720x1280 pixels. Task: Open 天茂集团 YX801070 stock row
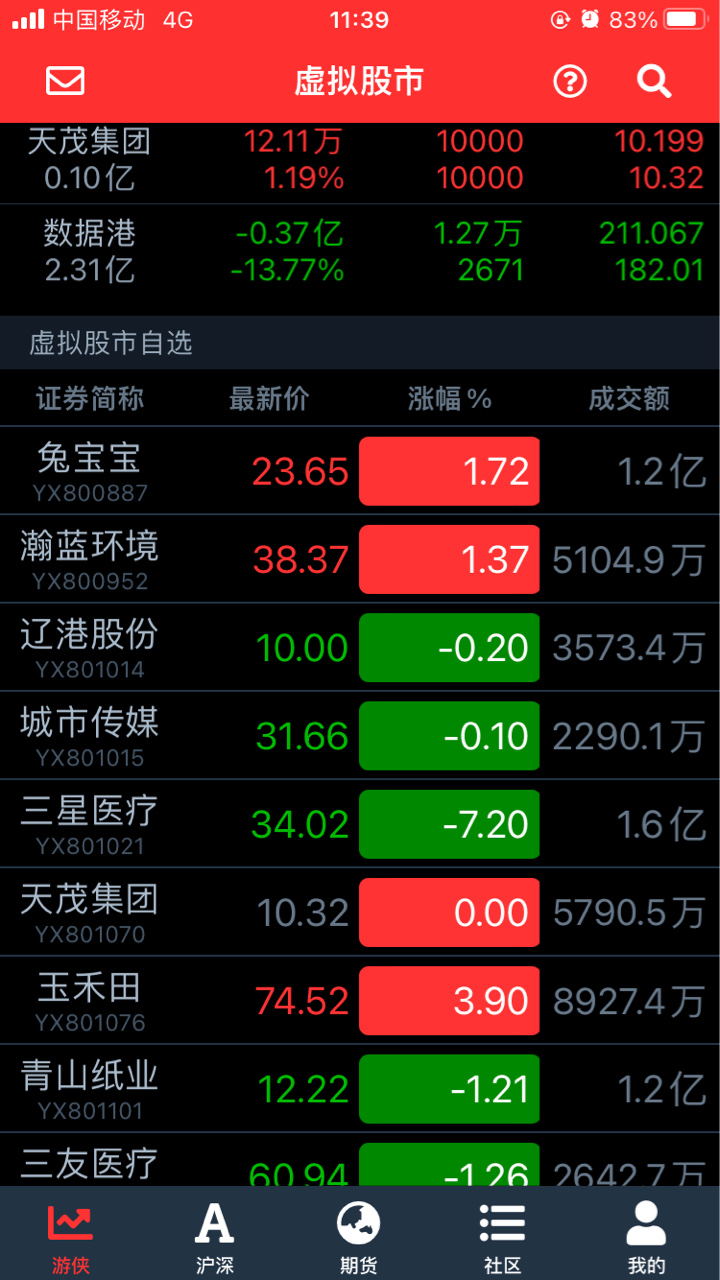[360, 912]
